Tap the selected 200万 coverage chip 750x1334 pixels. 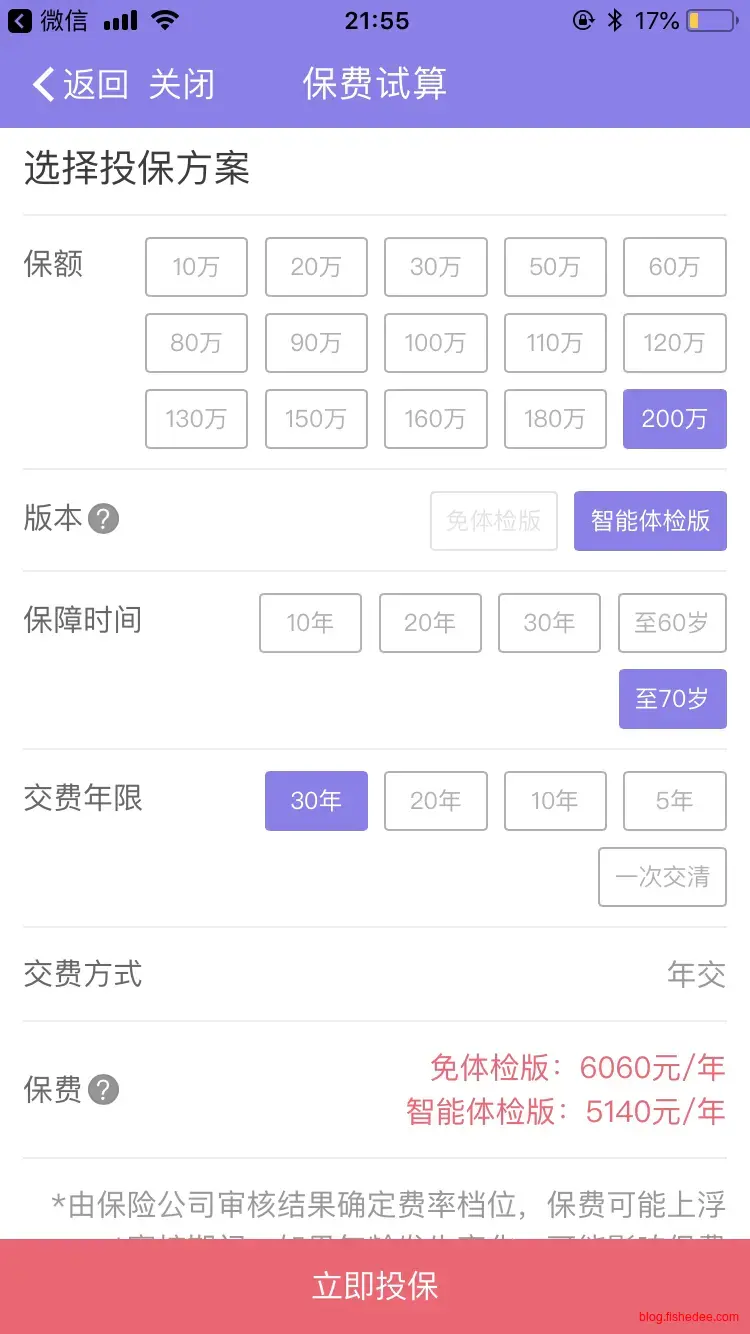point(674,419)
